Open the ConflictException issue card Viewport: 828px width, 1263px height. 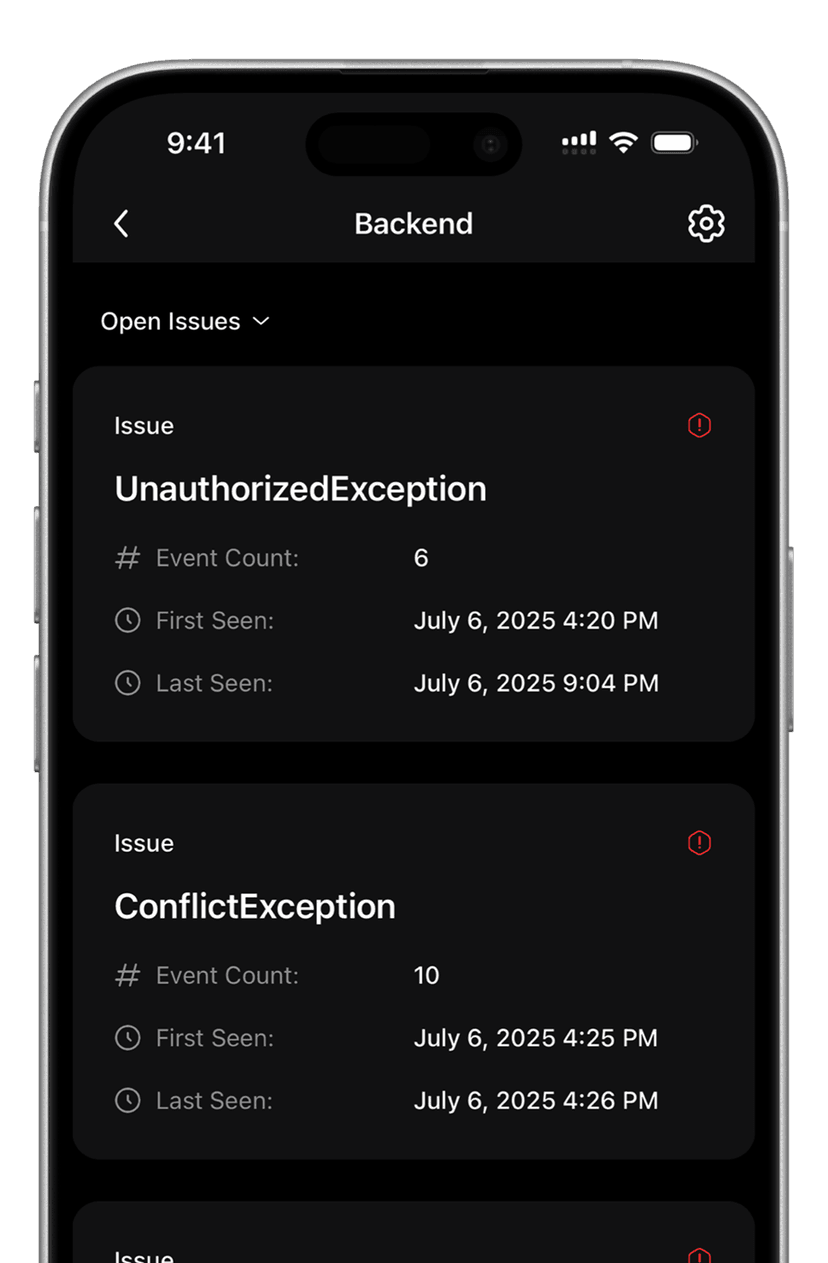click(413, 970)
